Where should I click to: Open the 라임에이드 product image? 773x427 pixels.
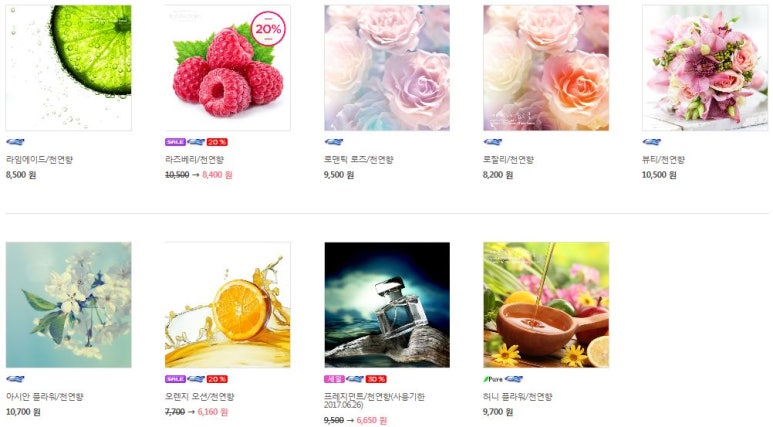tap(68, 67)
